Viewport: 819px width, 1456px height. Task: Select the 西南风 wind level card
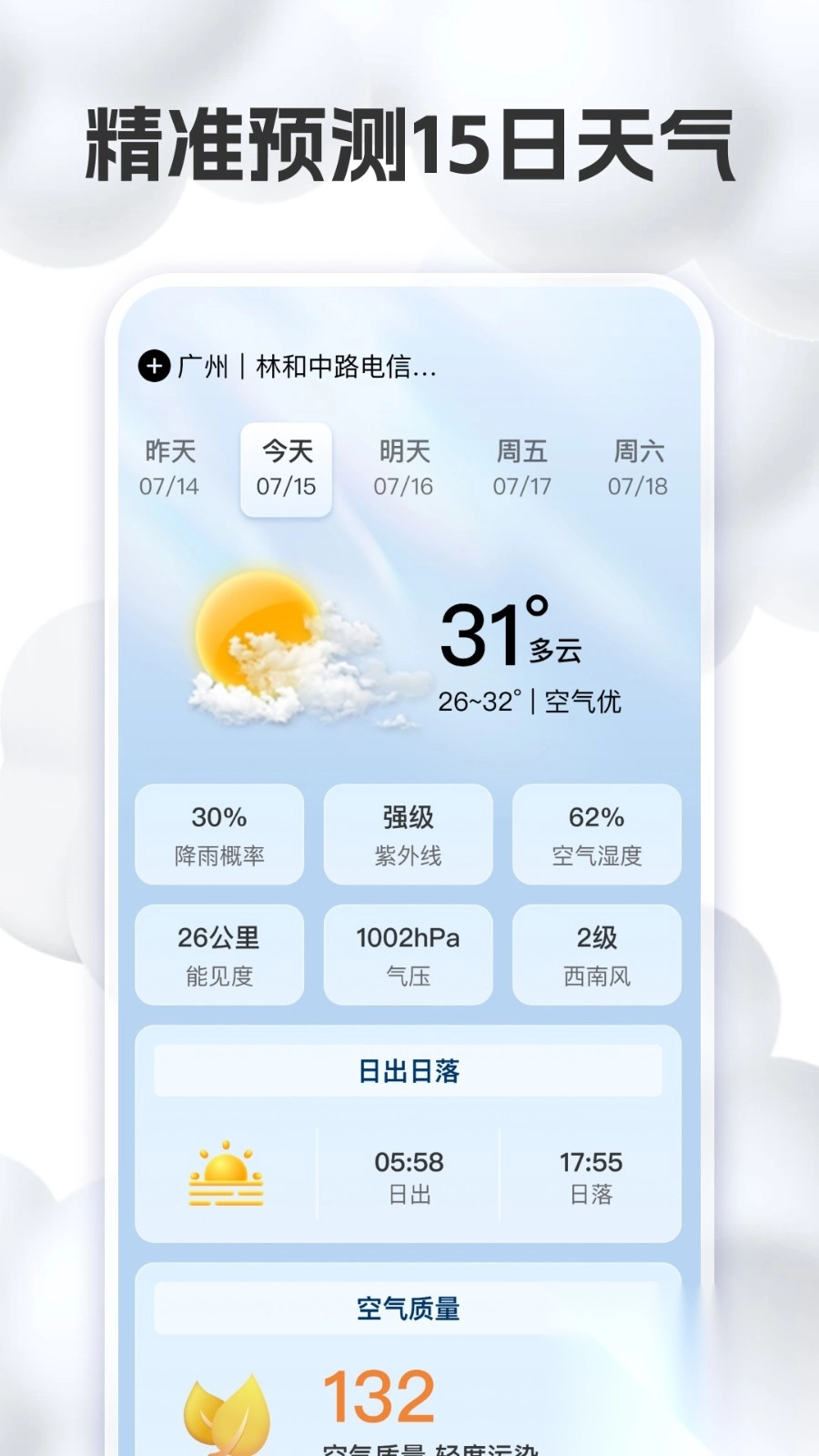tap(596, 955)
